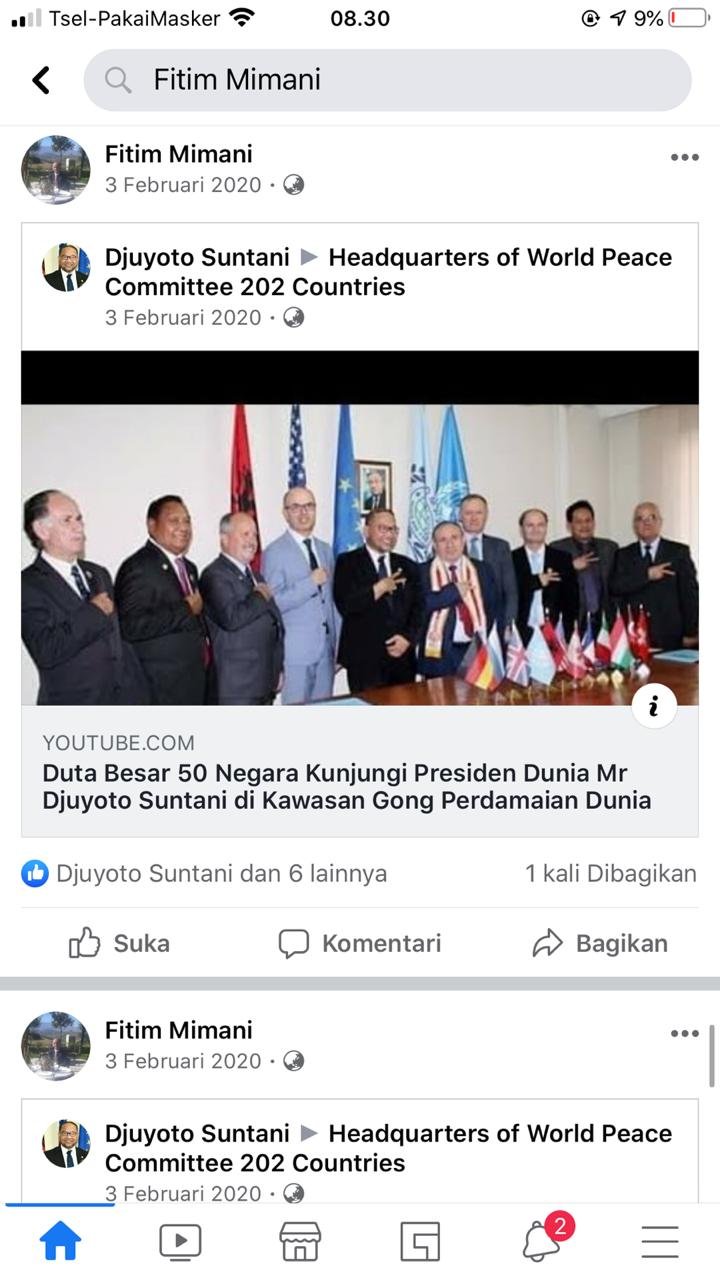Tap the search field showing Fitim Mimani

click(x=388, y=80)
